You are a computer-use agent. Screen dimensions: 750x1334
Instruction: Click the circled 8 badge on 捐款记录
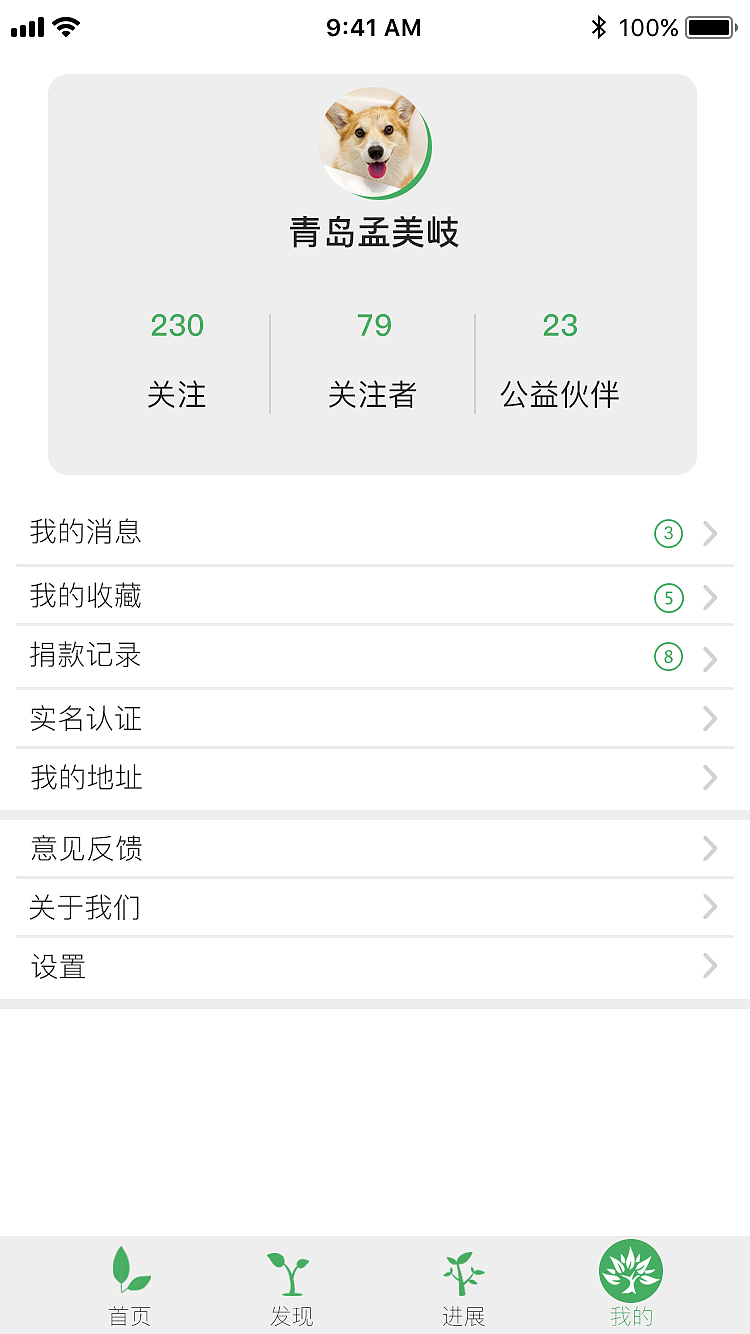coord(668,657)
